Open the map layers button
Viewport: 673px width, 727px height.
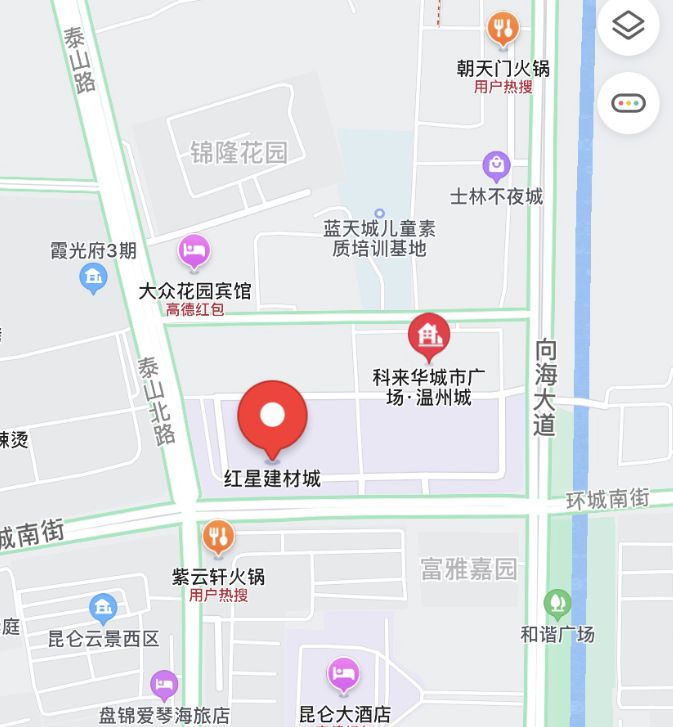[628, 27]
